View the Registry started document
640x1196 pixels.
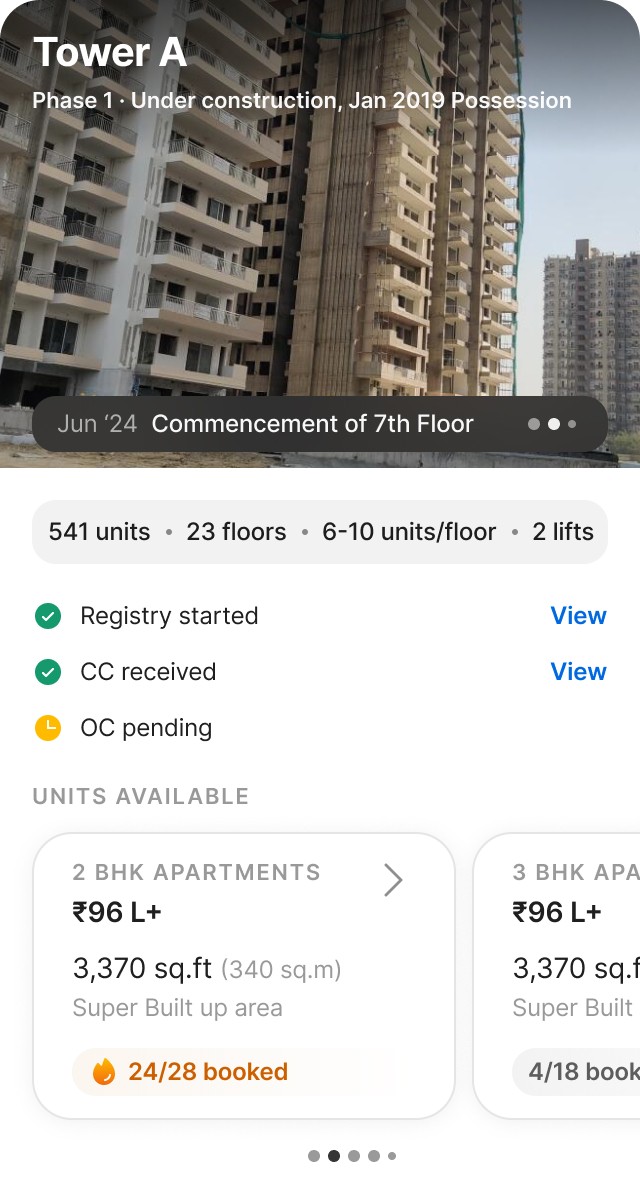click(x=578, y=616)
